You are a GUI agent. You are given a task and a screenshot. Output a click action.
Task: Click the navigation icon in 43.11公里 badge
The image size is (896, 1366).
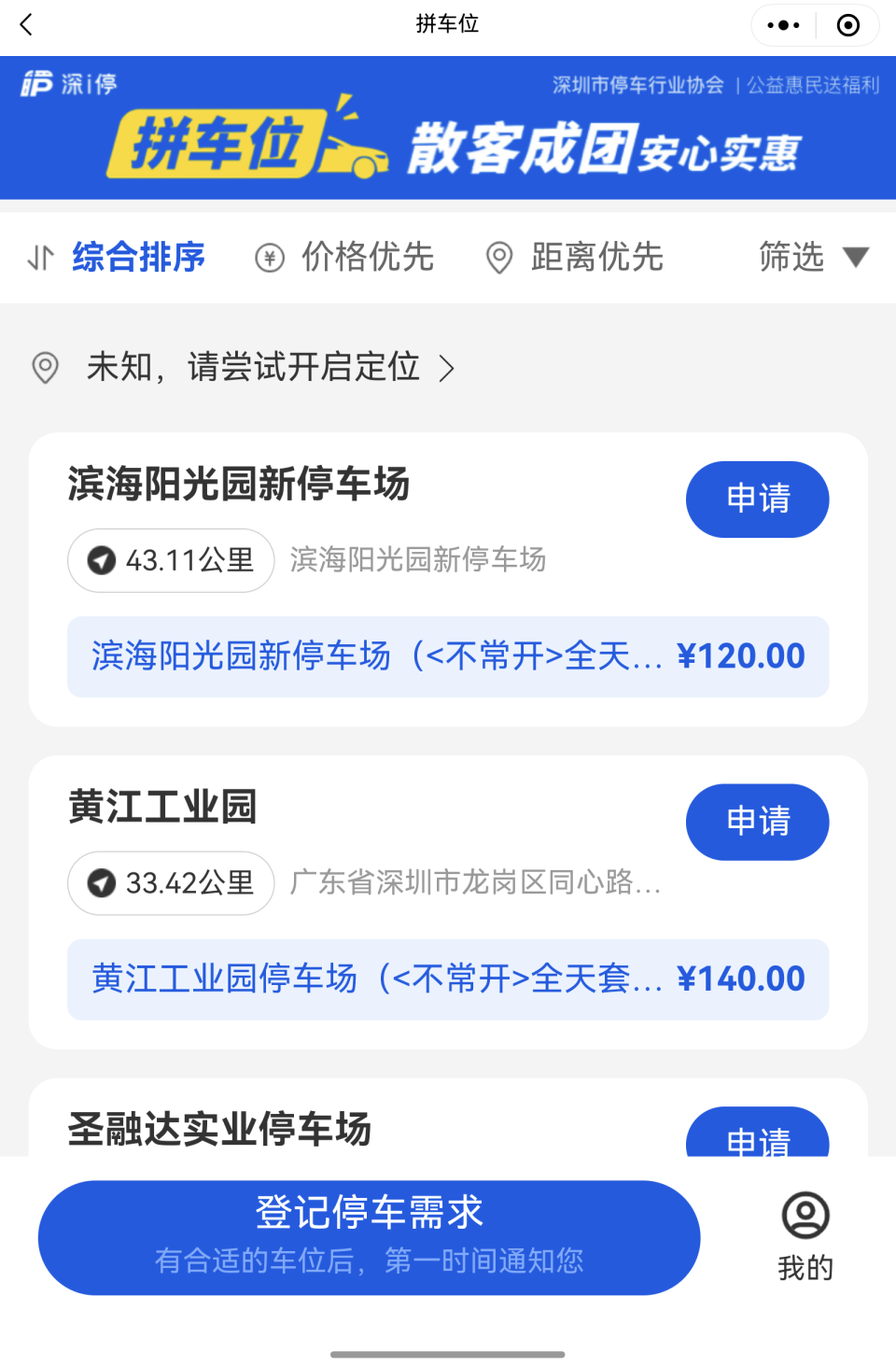103,560
